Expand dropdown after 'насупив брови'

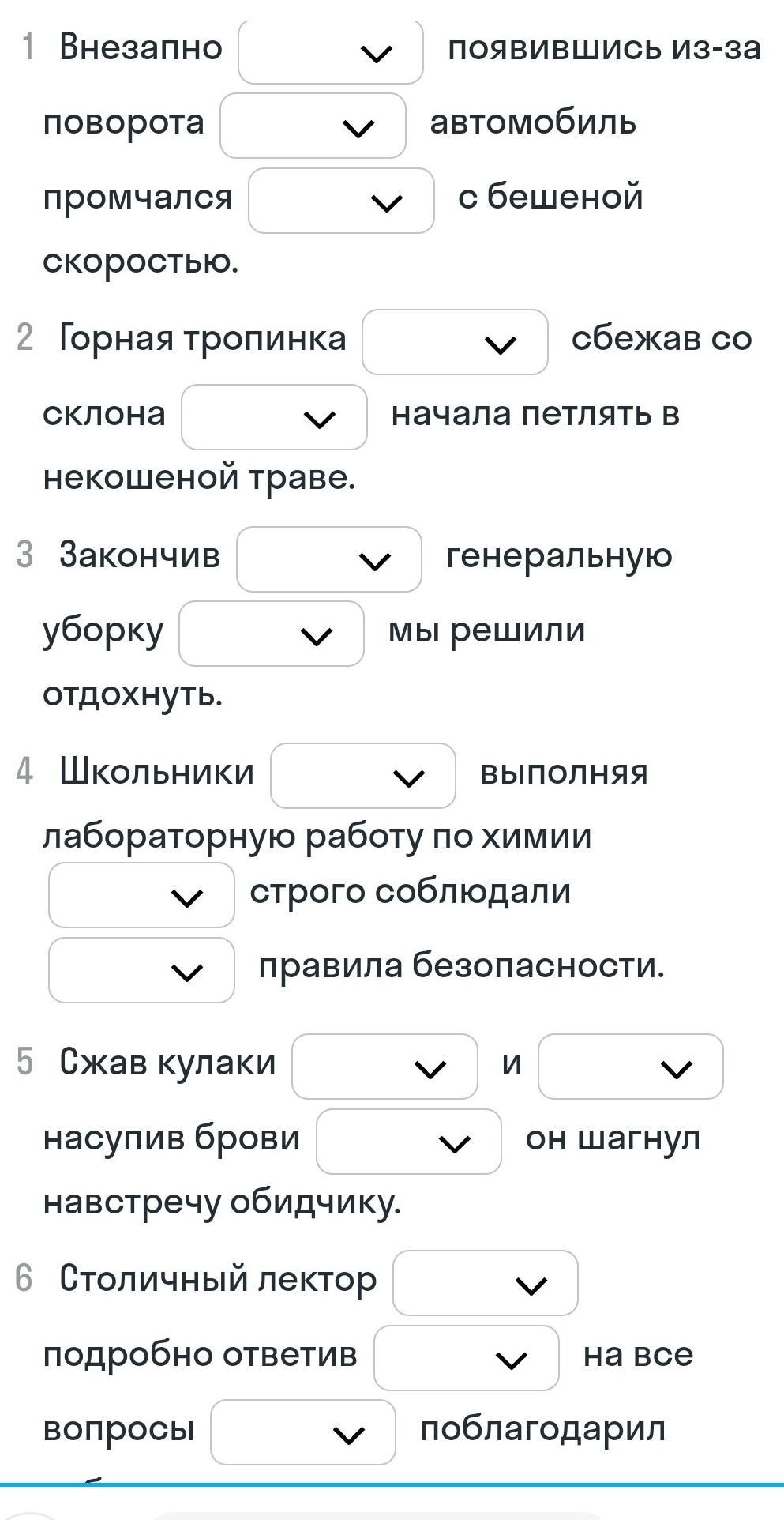(409, 1142)
